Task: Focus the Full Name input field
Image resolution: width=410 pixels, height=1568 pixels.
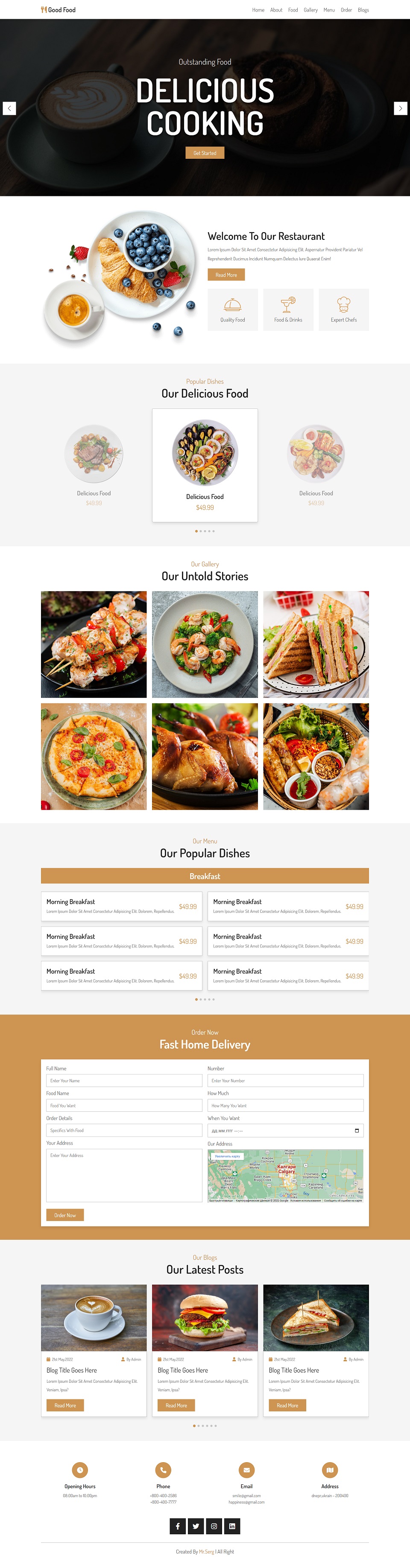Action: click(124, 1081)
